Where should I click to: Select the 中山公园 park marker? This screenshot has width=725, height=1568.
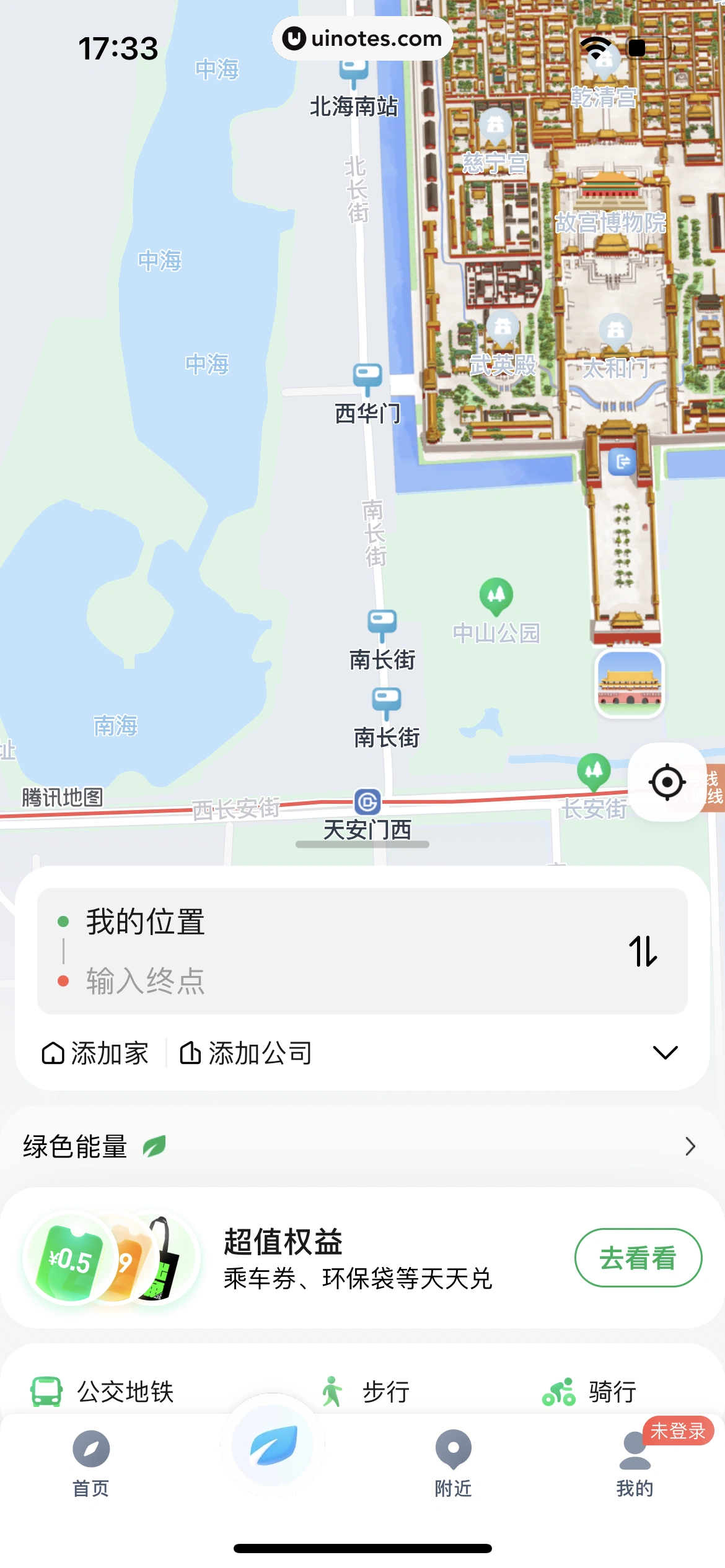[x=496, y=595]
